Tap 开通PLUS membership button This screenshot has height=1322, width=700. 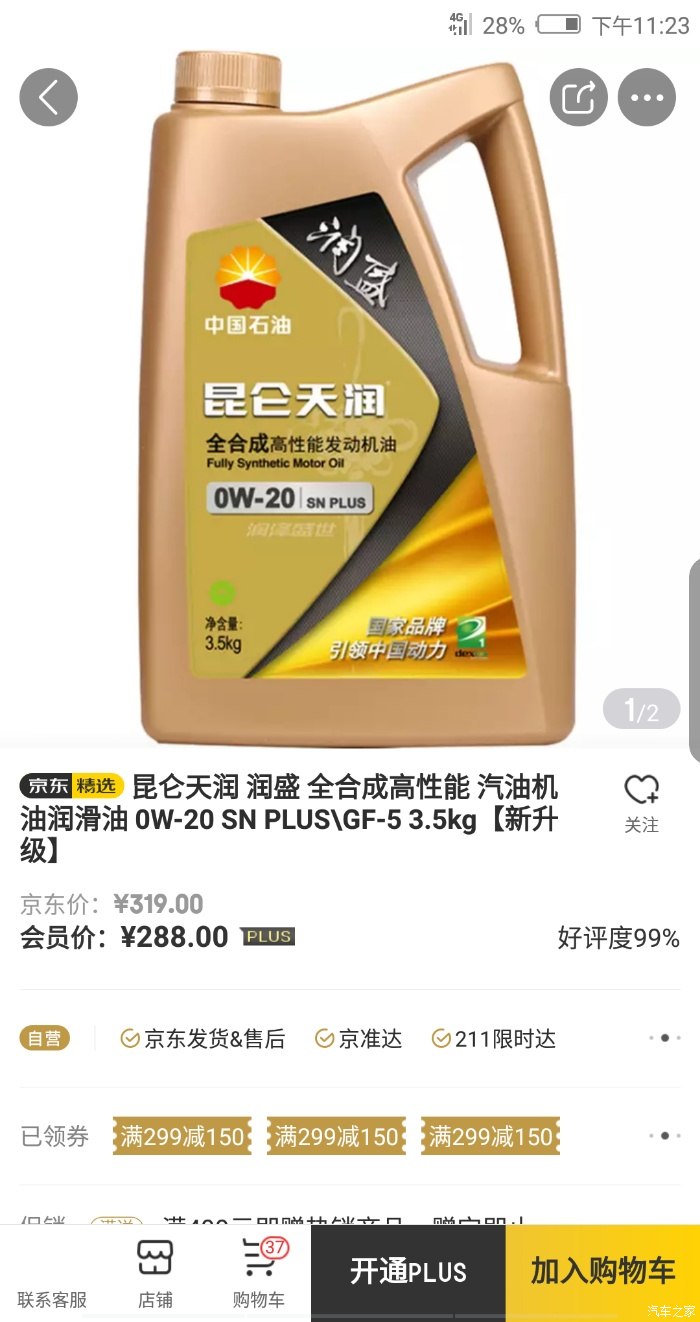[408, 1272]
